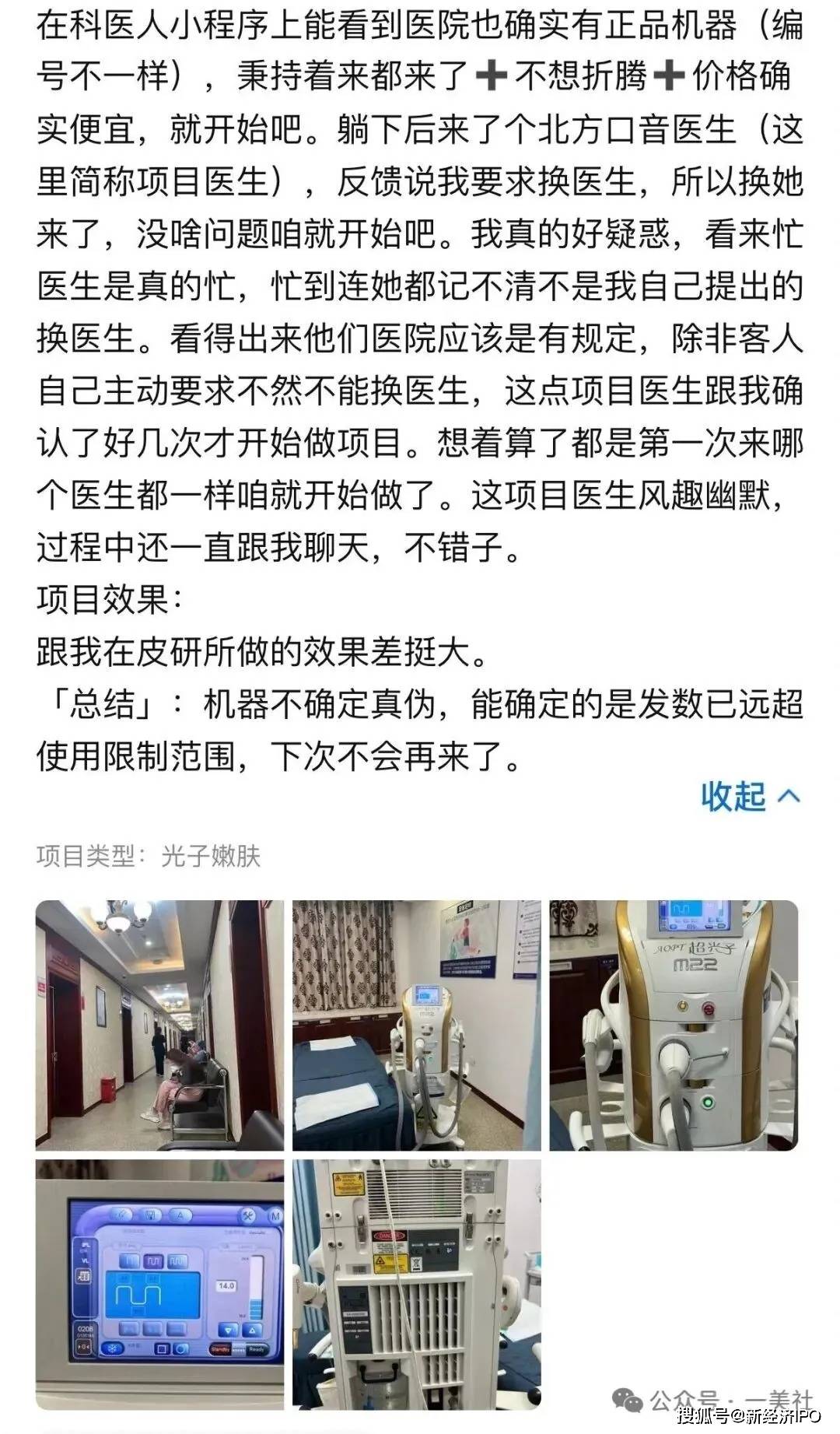The width and height of the screenshot is (840, 1434).
Task: Select the triple-pulse waveform mode button
Action: click(x=178, y=1260)
